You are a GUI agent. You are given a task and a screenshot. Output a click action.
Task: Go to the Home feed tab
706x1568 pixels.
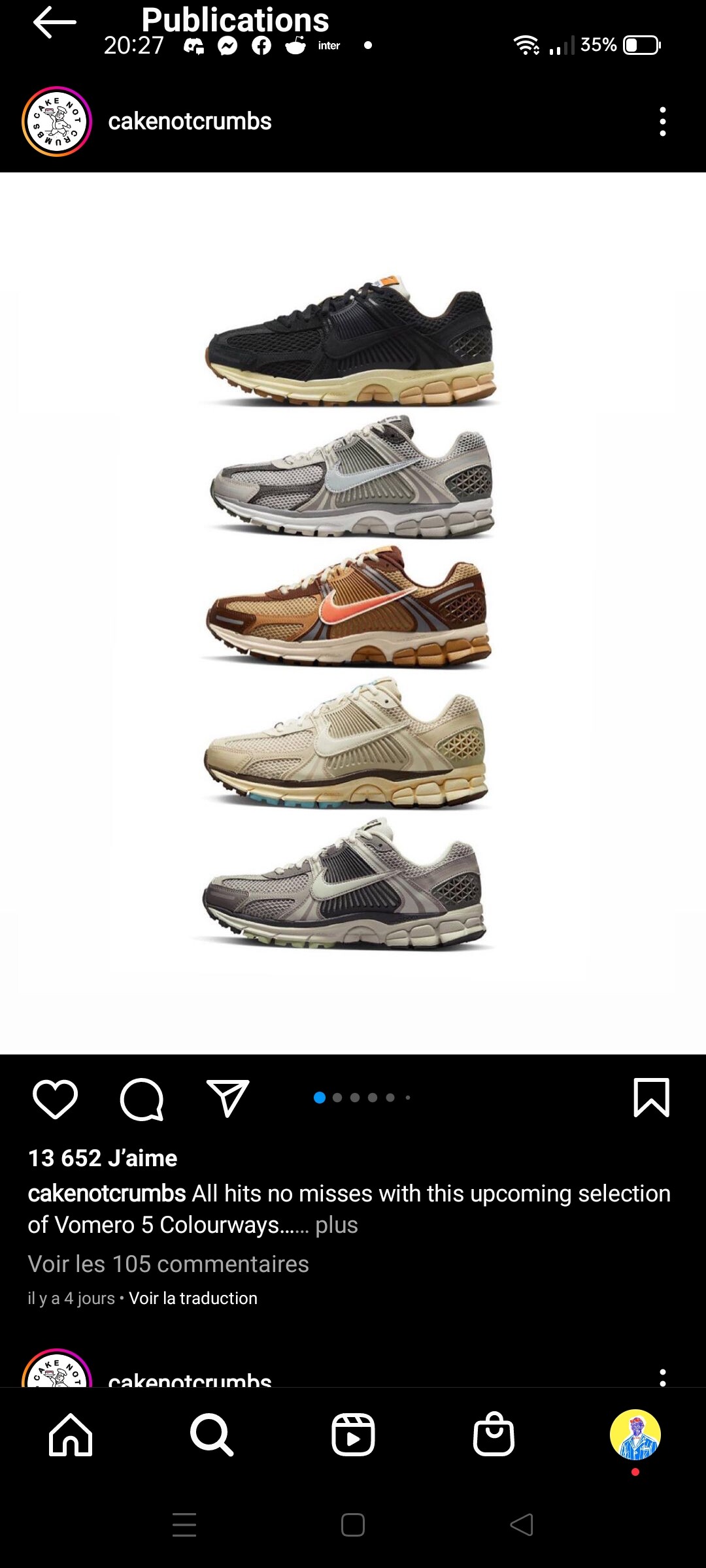(x=71, y=1435)
